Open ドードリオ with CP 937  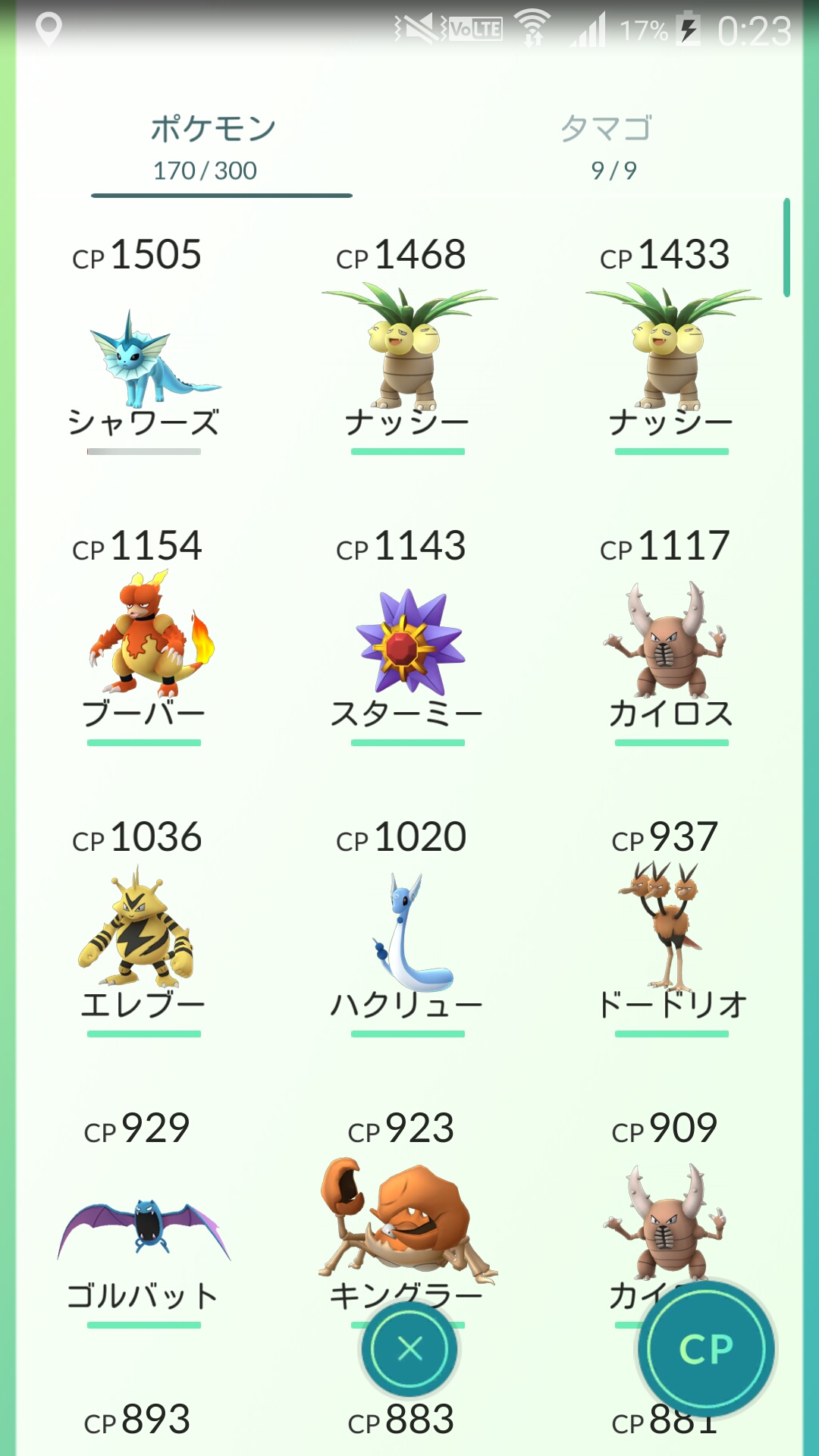672,929
